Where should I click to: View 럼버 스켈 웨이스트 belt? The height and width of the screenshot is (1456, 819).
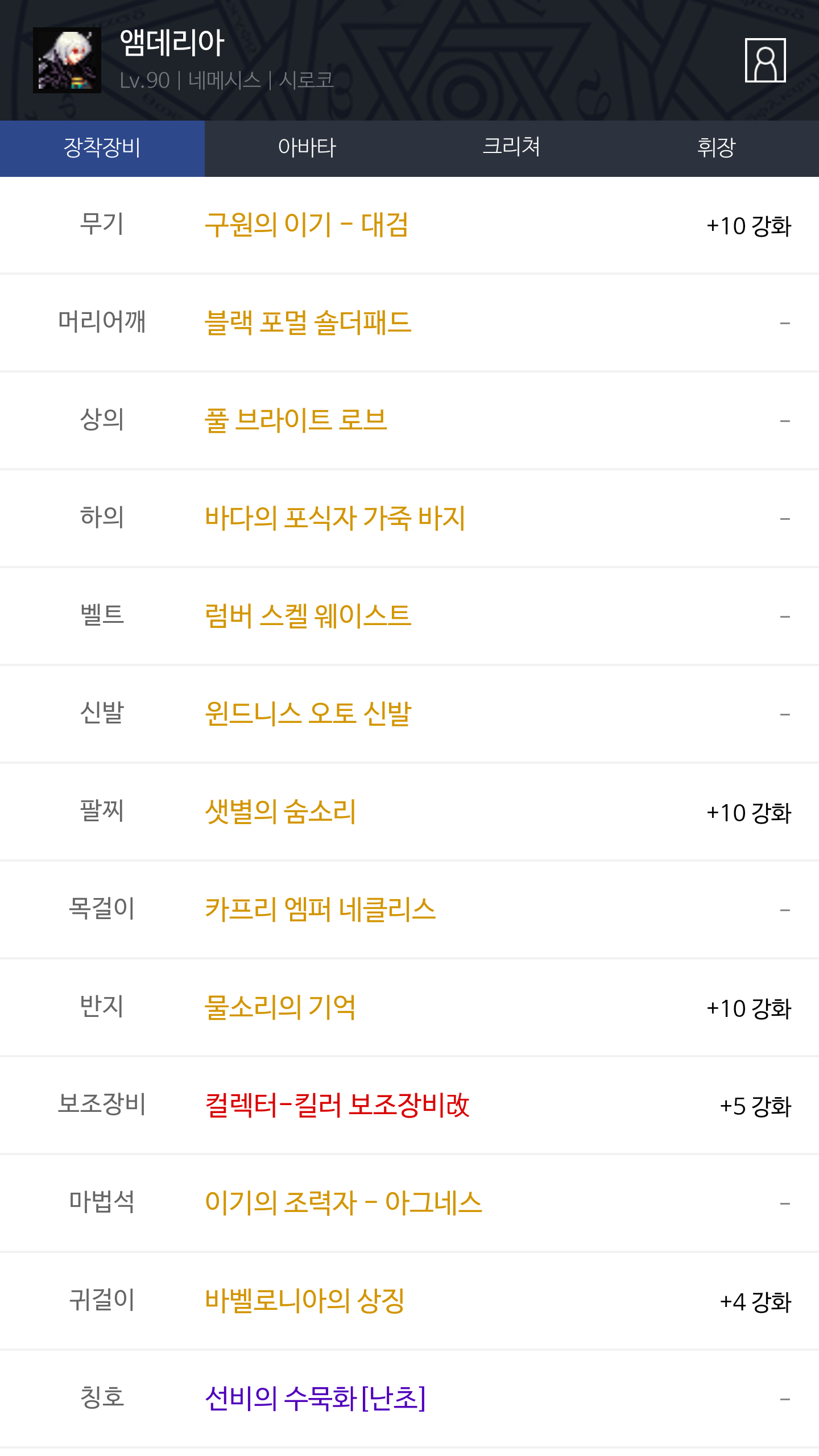pos(308,617)
